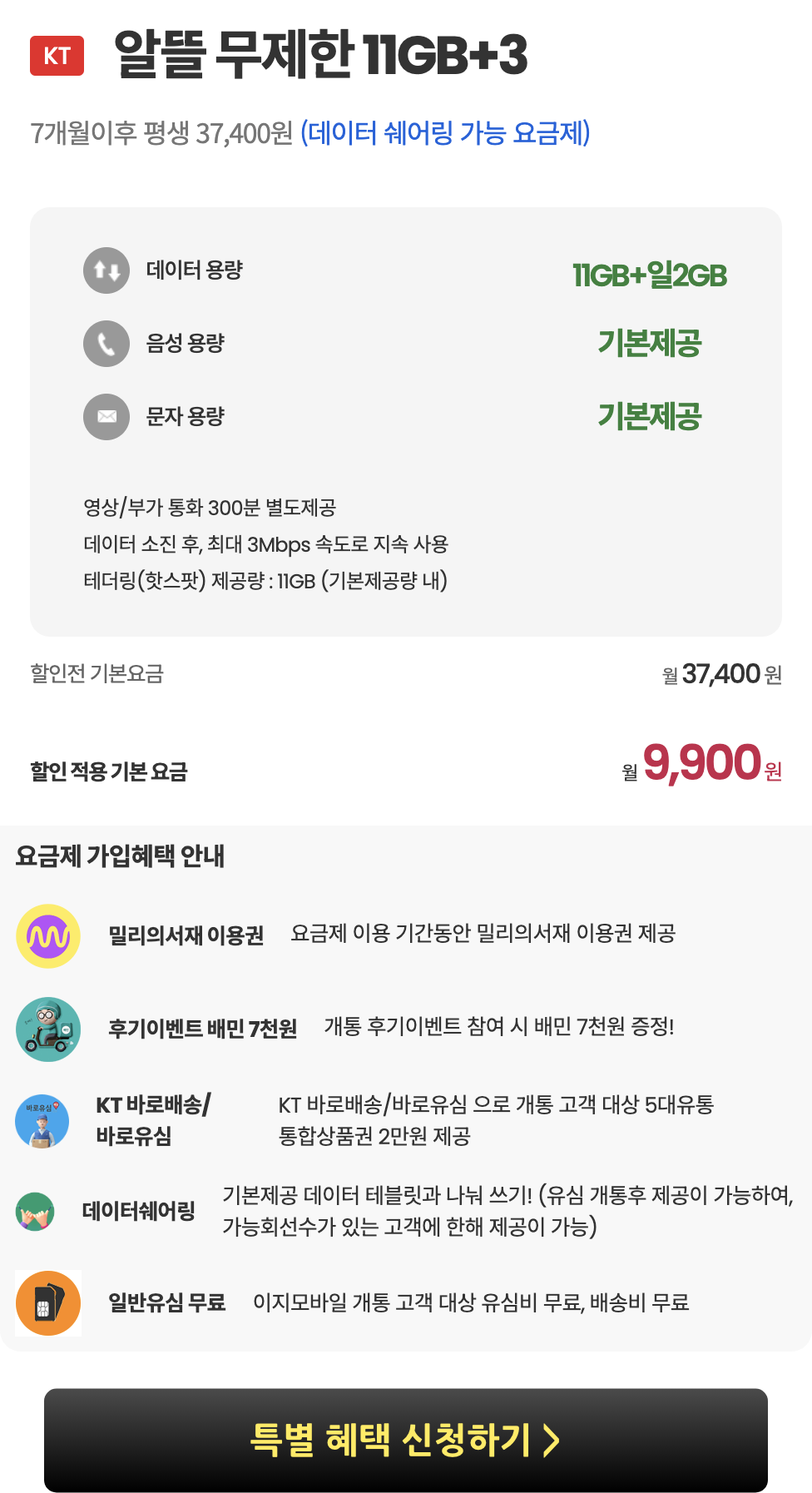Click the phone voice capacity icon
The height and width of the screenshot is (1493, 812).
106,342
